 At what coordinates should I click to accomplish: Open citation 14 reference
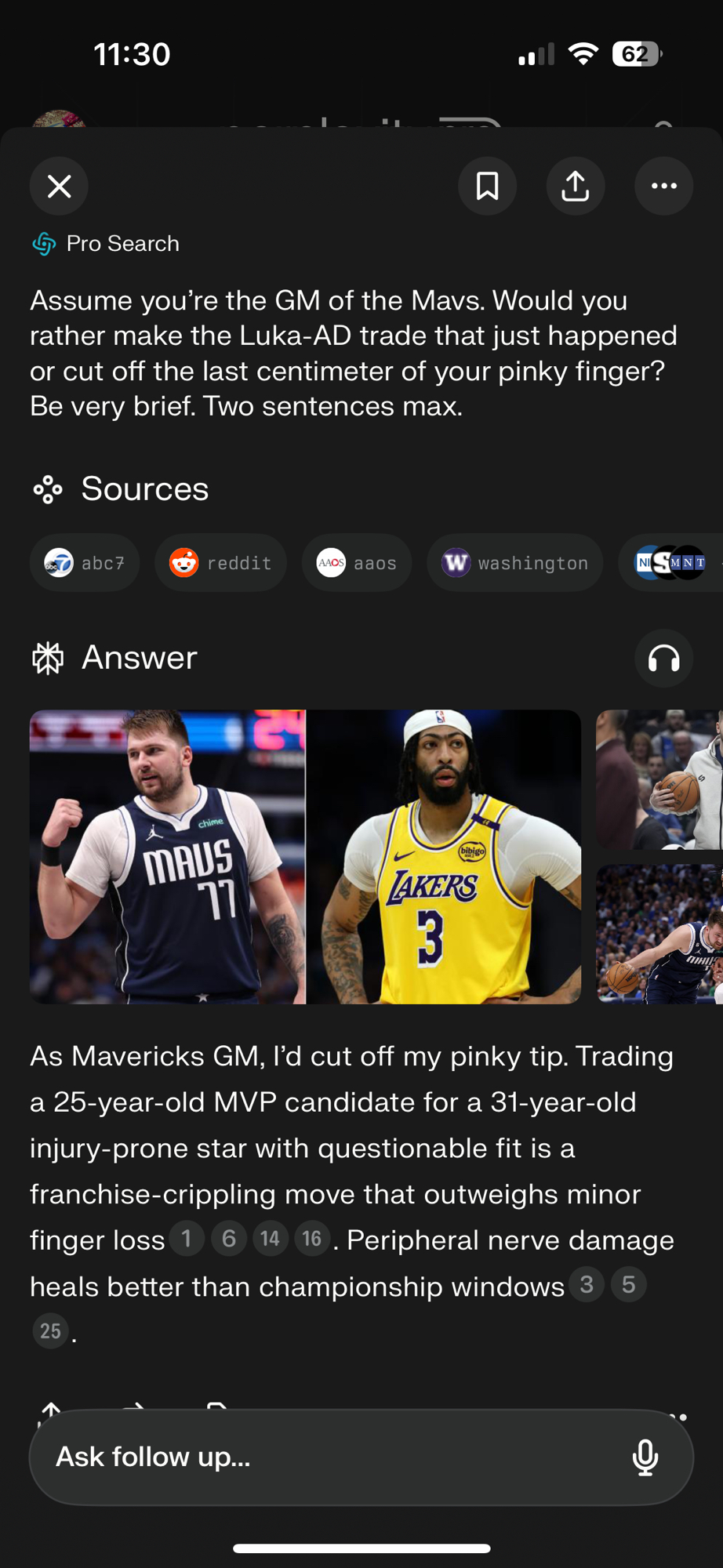[271, 1239]
